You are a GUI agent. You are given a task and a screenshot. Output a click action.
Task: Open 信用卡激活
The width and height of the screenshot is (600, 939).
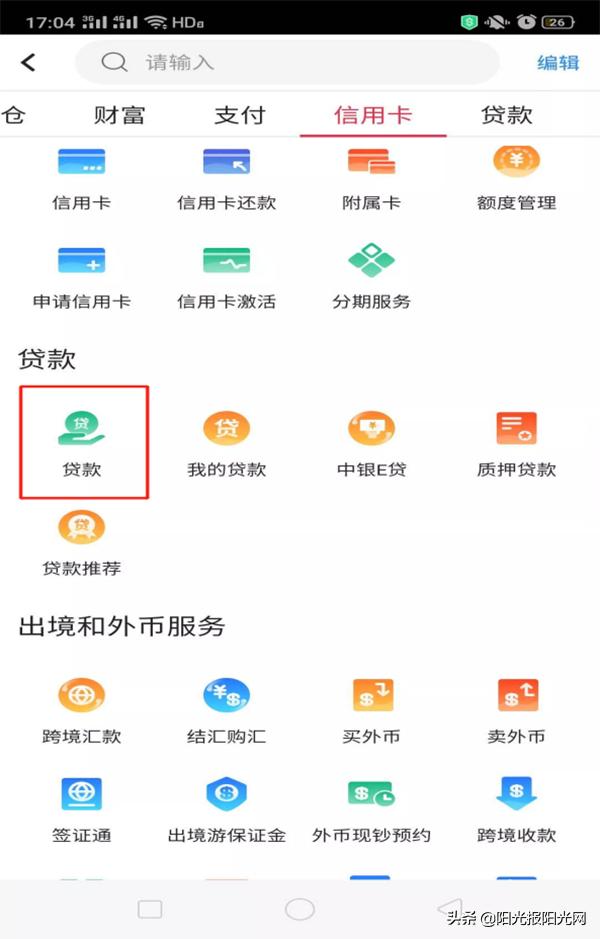pos(226,277)
